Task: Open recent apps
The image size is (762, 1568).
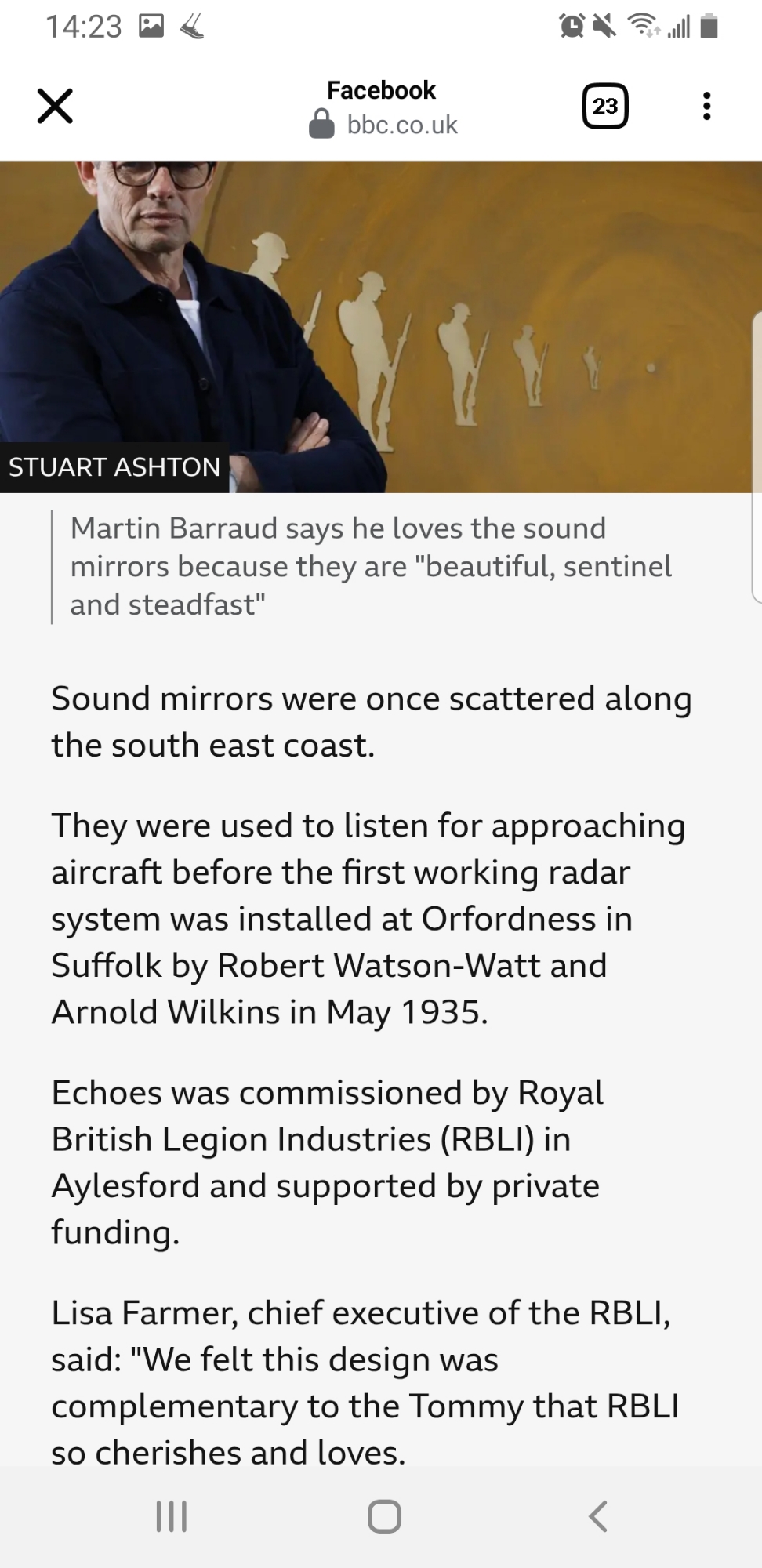Action: (x=172, y=1516)
